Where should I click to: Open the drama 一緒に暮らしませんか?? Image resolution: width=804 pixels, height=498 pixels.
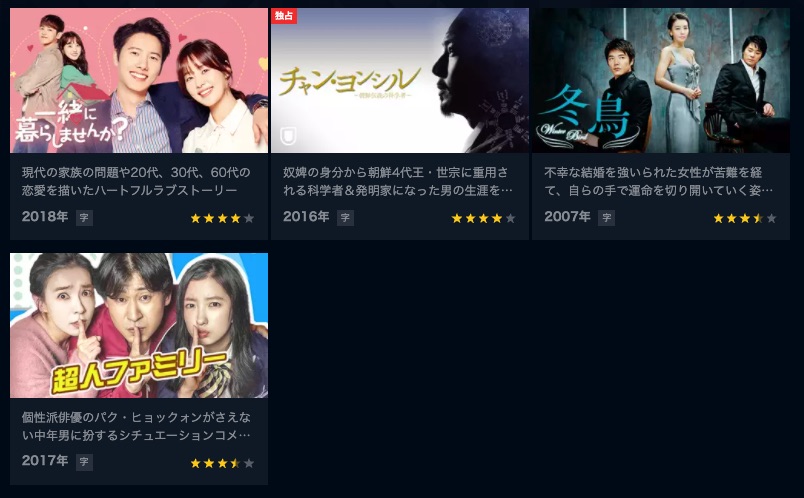[x=139, y=82]
